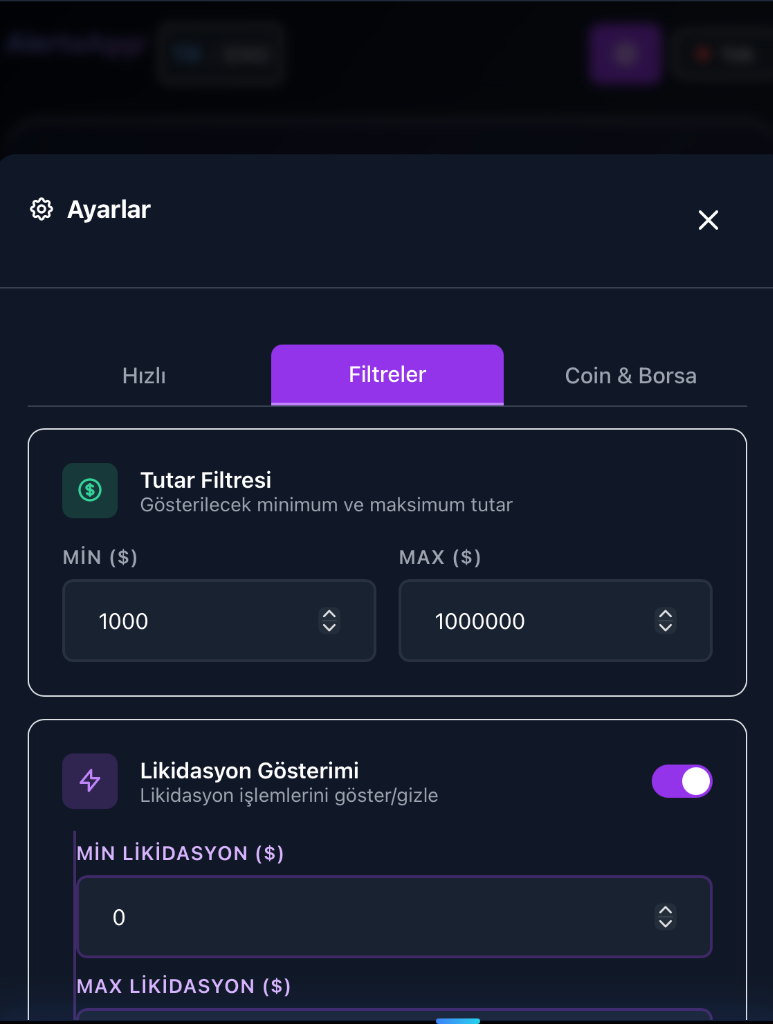The height and width of the screenshot is (1024, 773).
Task: Switch to the Hızlı tab
Action: (143, 376)
